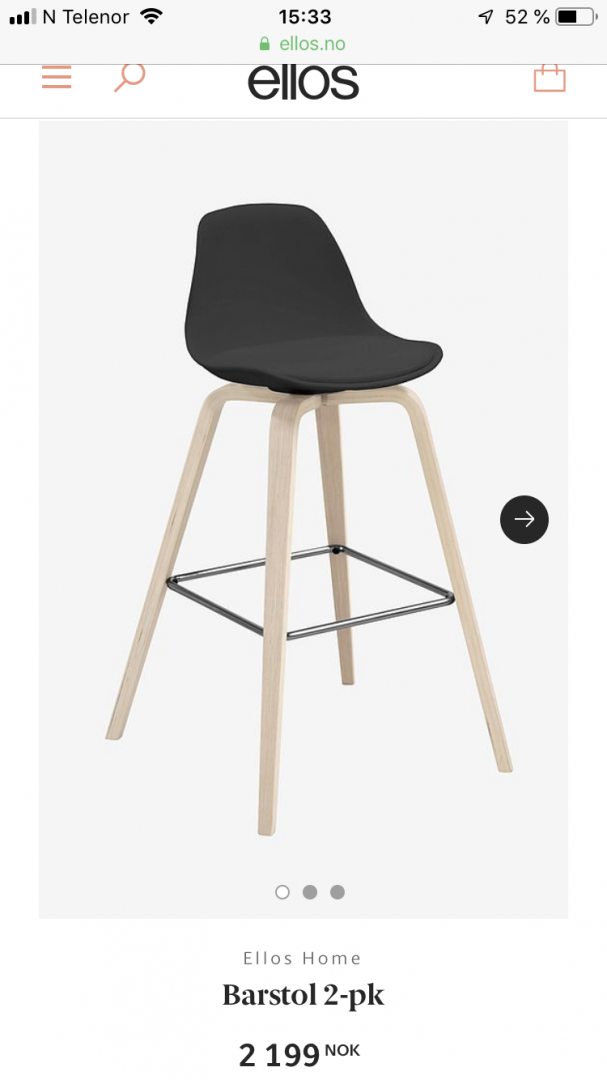This screenshot has width=607, height=1080.
Task: Jump to the third image dot
Action: [338, 892]
